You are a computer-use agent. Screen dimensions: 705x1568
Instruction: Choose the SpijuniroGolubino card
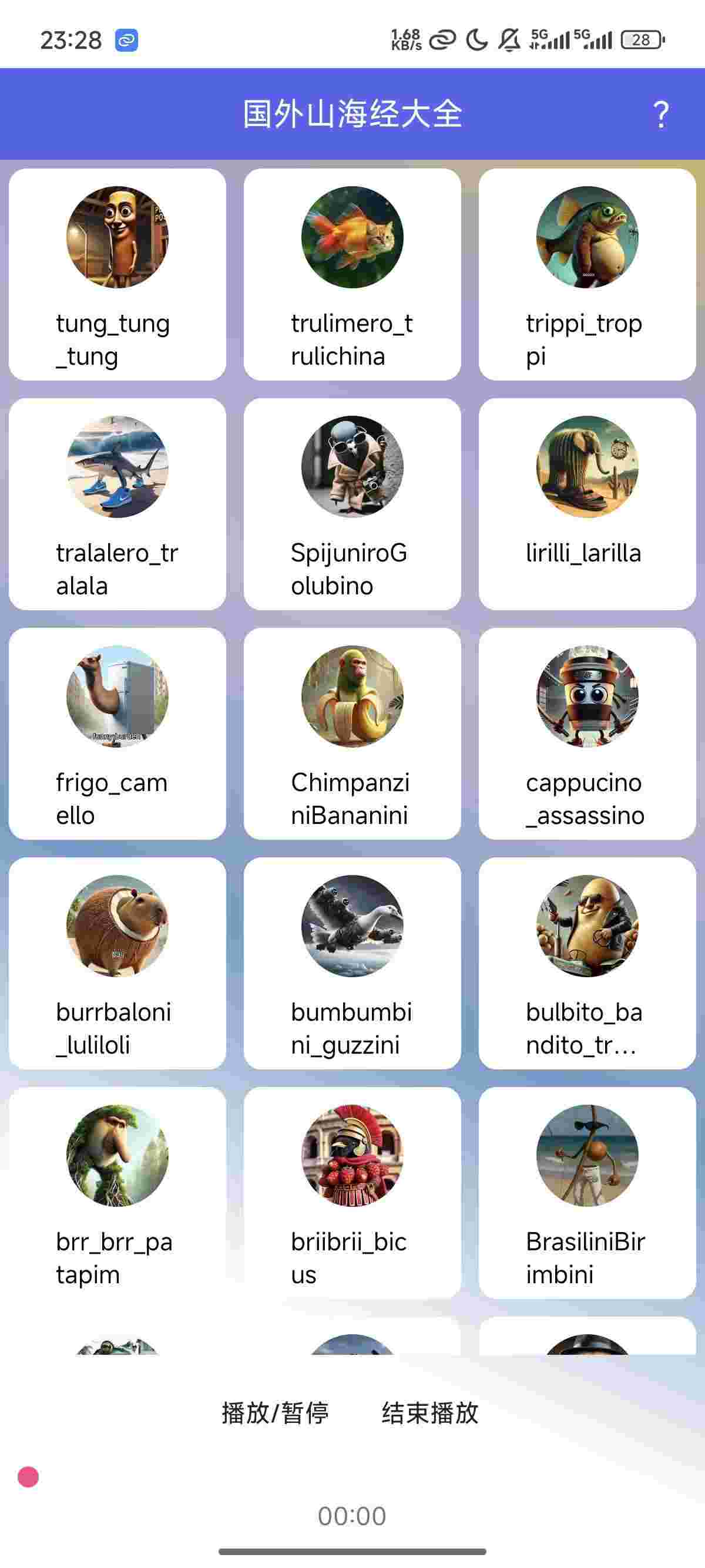352,504
